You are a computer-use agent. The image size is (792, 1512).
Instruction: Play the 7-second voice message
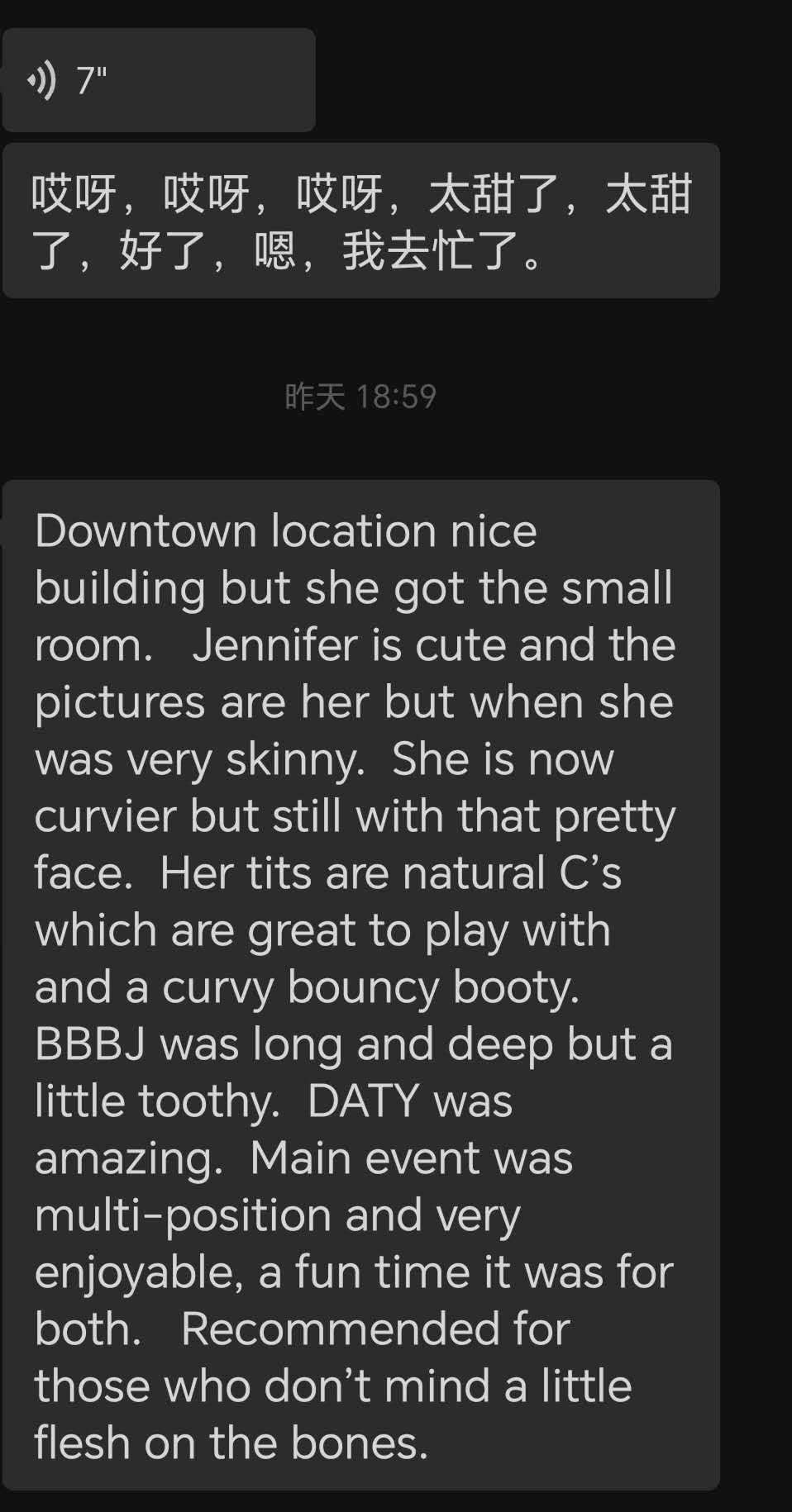157,81
